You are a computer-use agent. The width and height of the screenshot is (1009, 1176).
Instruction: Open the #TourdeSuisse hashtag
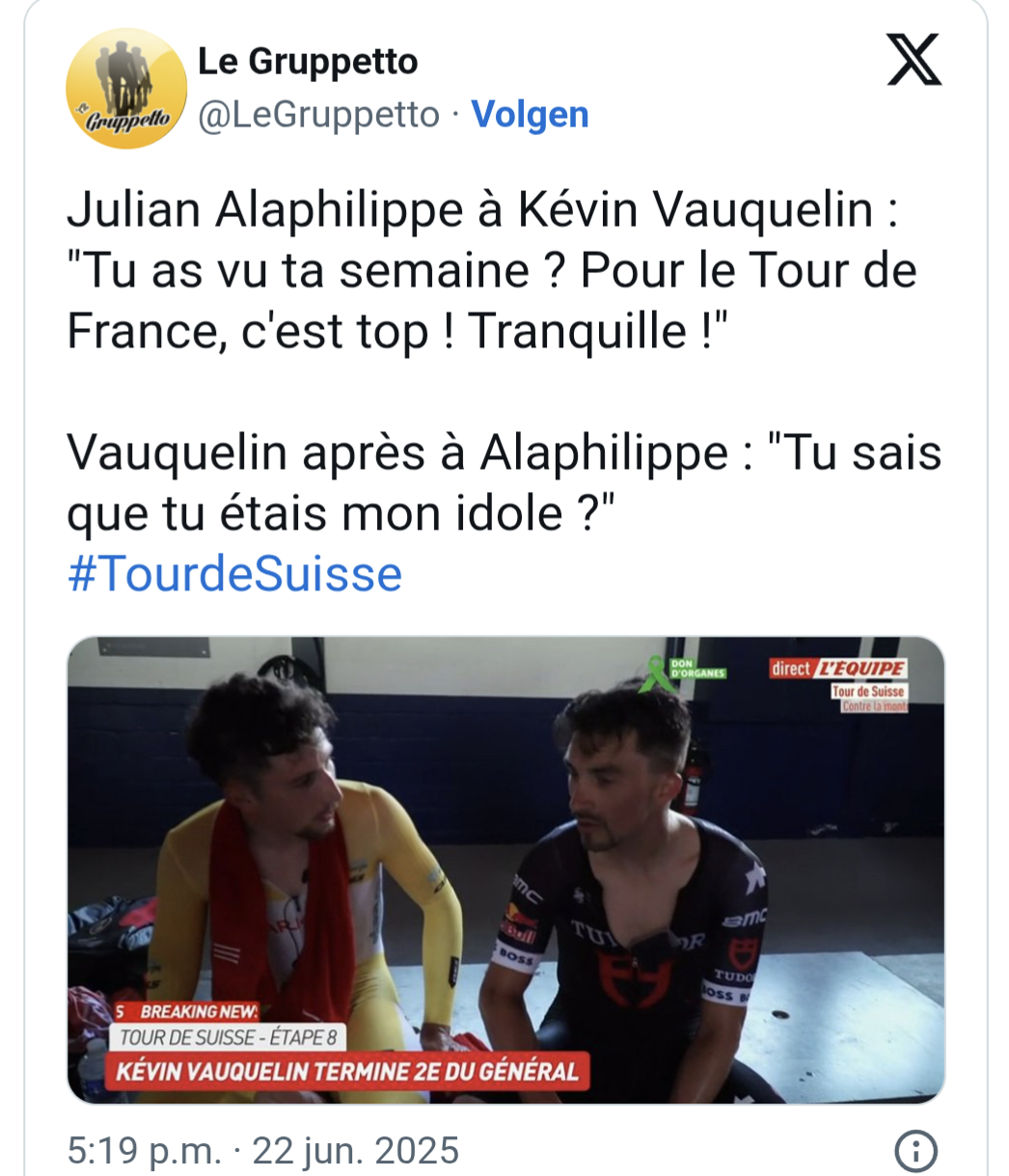click(x=234, y=574)
